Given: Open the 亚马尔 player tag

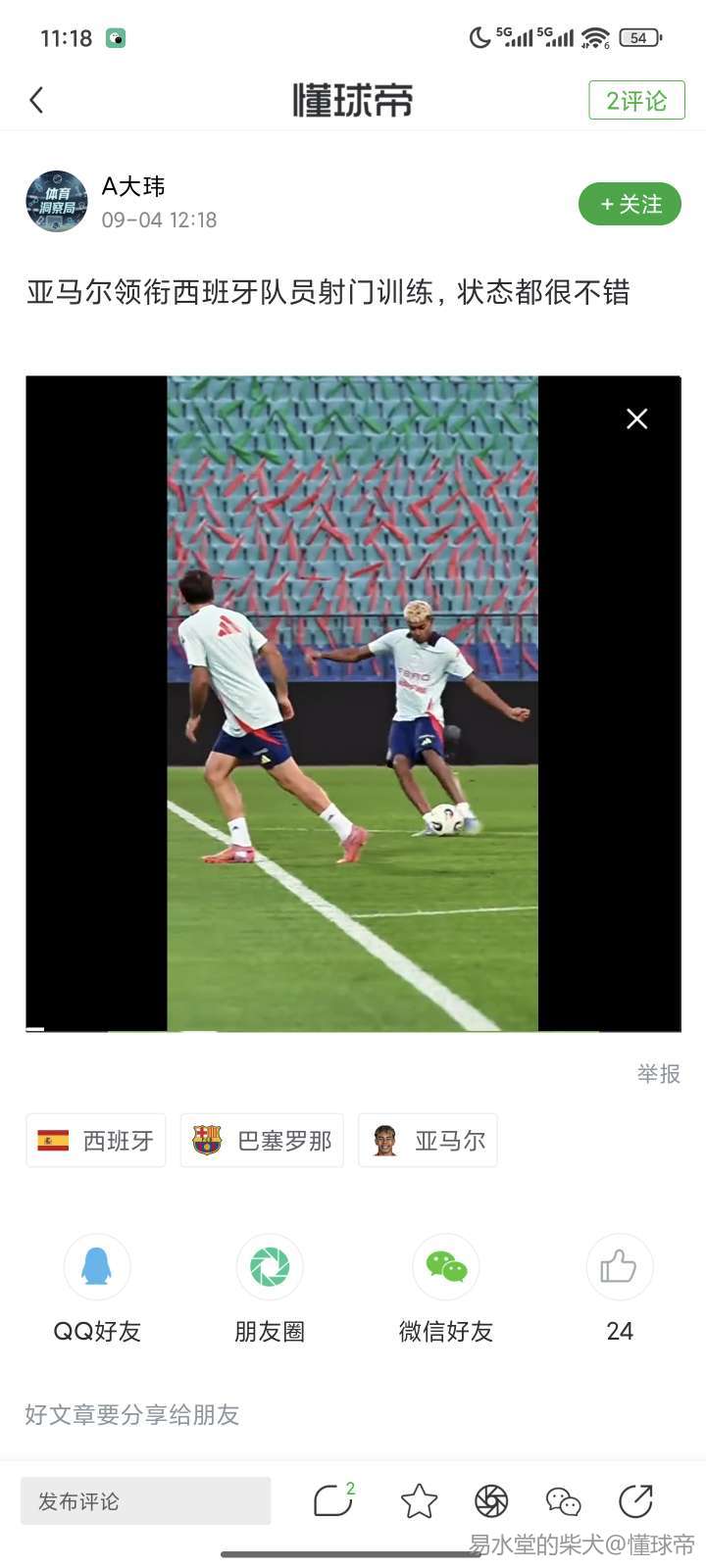Looking at the screenshot, I should point(428,1141).
